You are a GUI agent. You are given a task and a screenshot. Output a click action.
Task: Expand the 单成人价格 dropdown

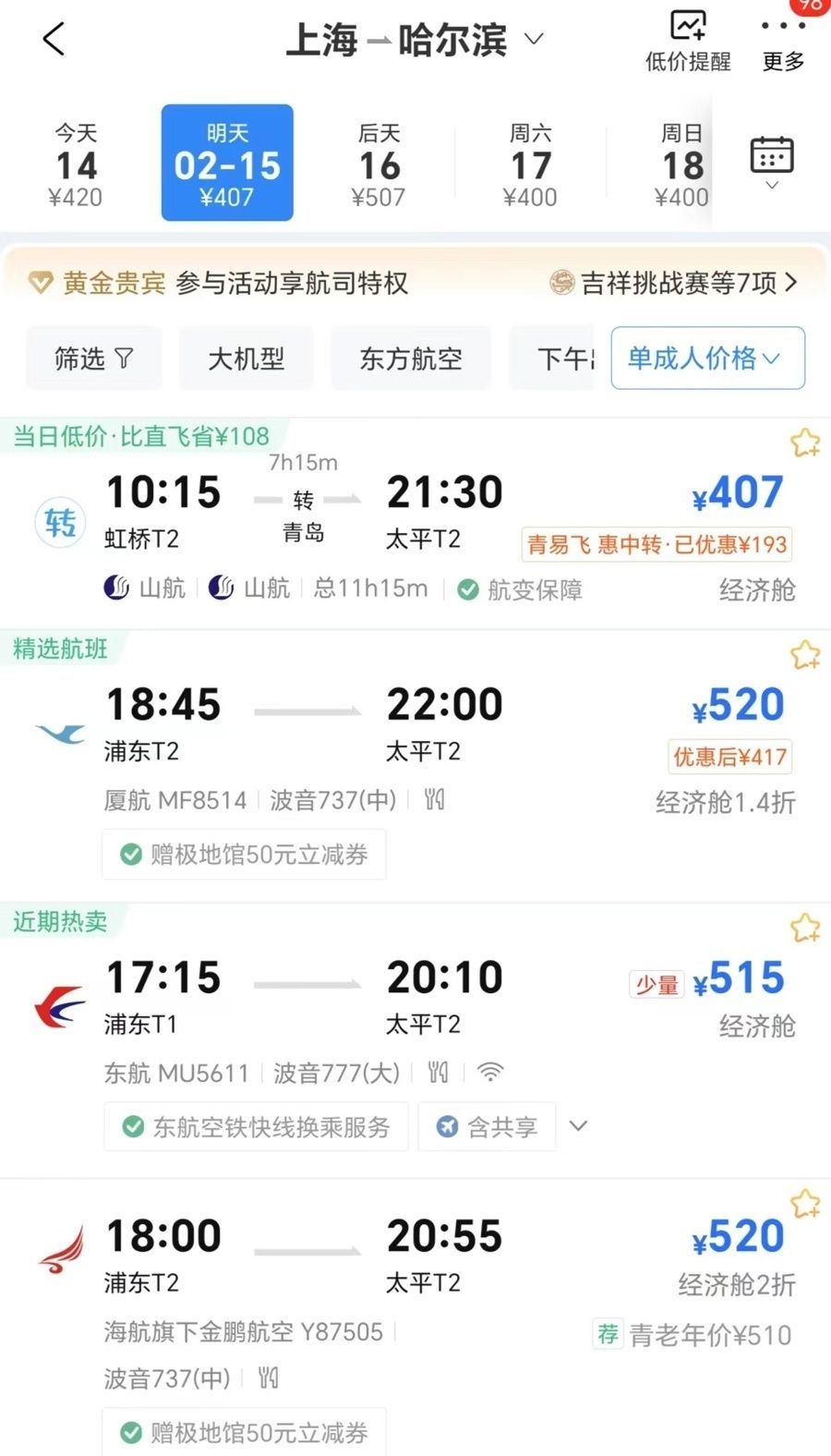(x=706, y=358)
